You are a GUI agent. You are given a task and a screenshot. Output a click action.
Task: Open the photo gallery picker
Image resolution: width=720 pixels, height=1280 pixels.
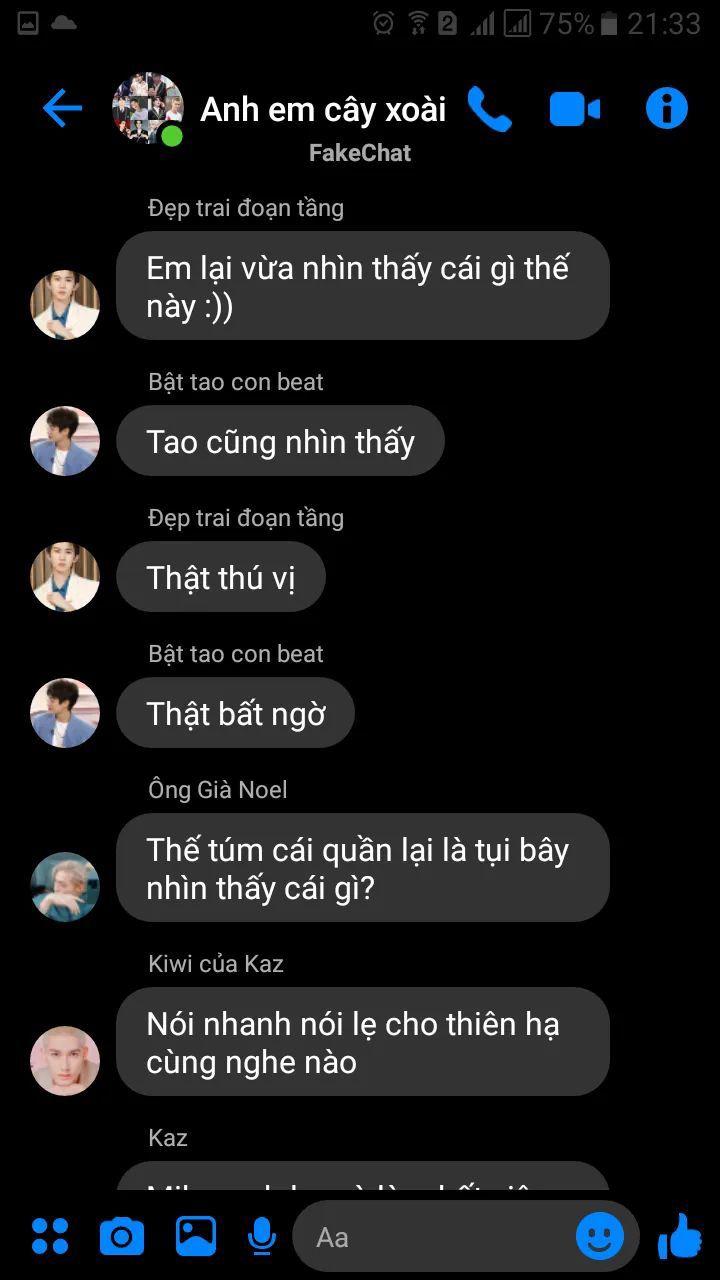click(x=196, y=1237)
